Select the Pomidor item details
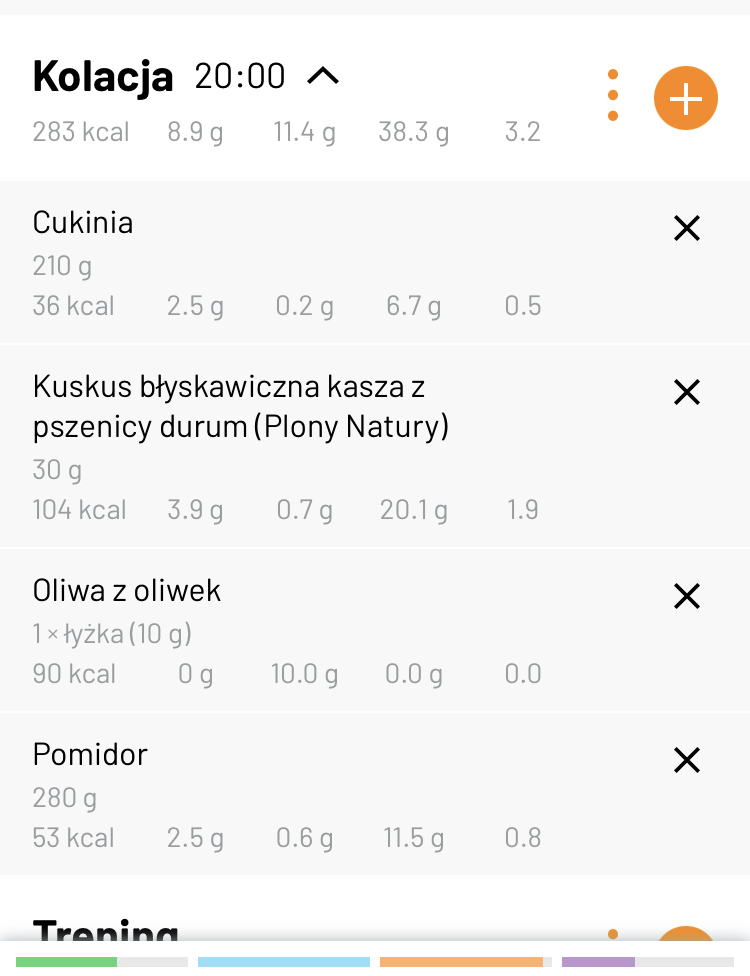This screenshot has height=976, width=750. pos(90,754)
